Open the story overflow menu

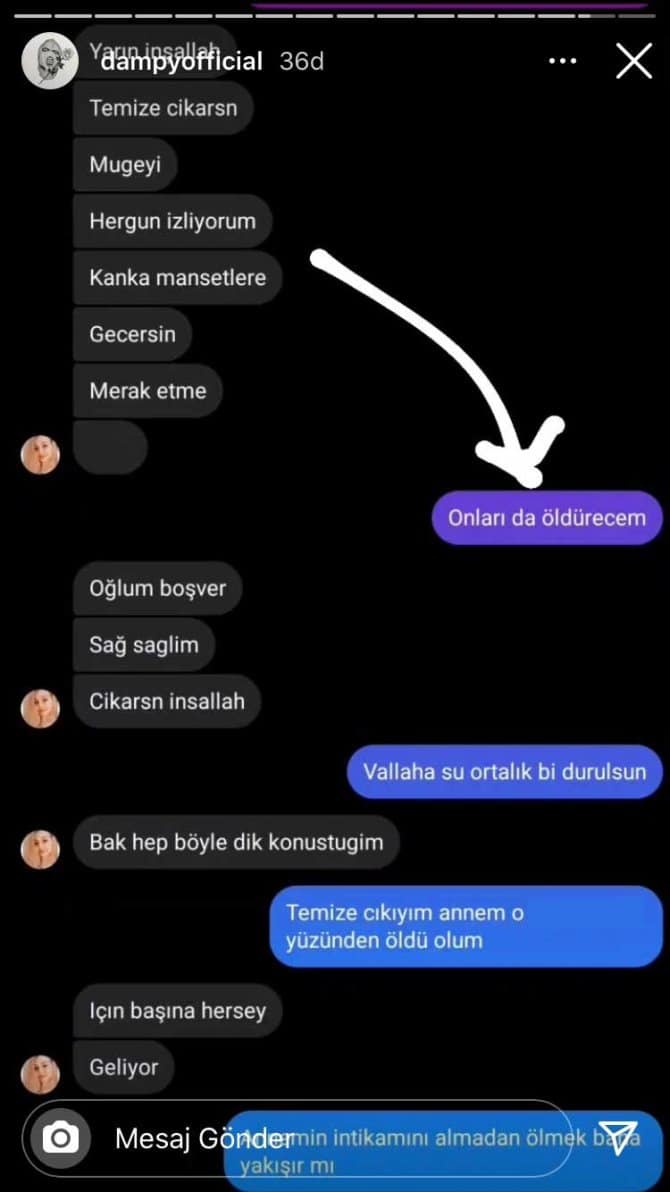coord(562,61)
